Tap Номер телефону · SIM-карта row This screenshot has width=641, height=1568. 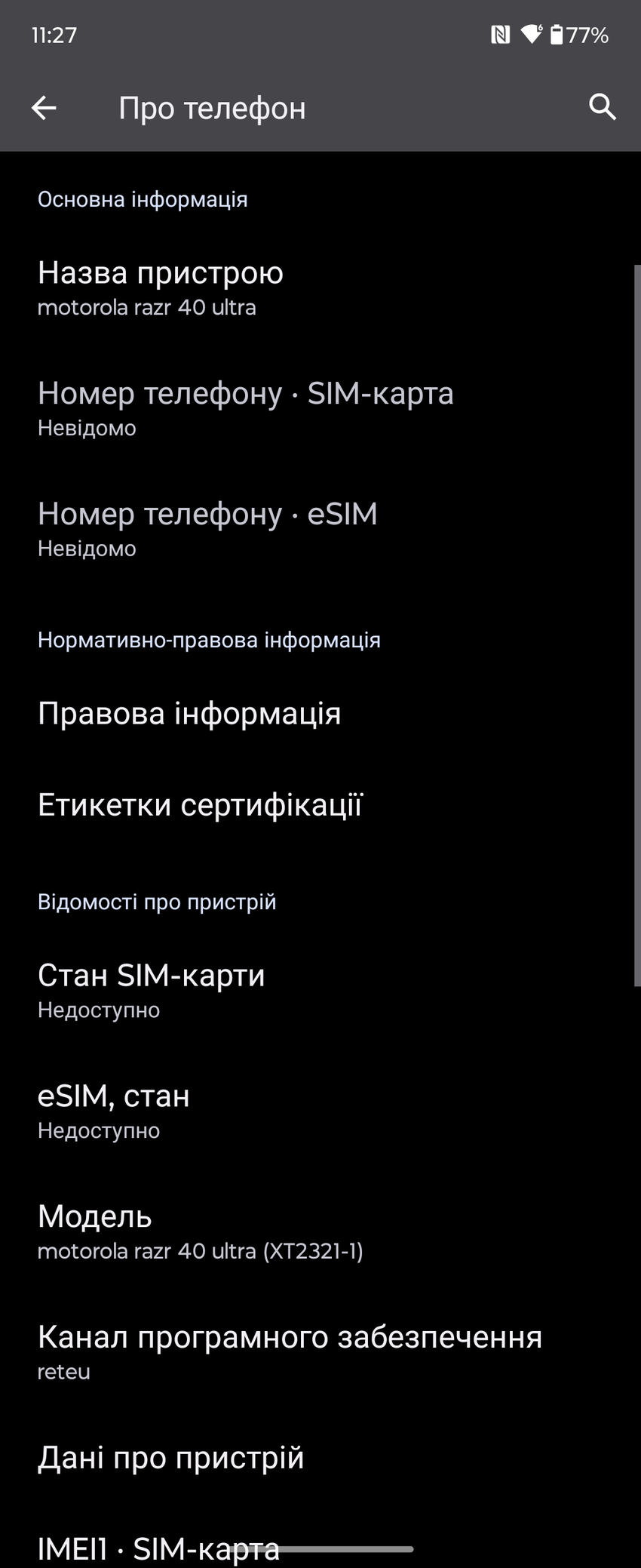coord(245,408)
